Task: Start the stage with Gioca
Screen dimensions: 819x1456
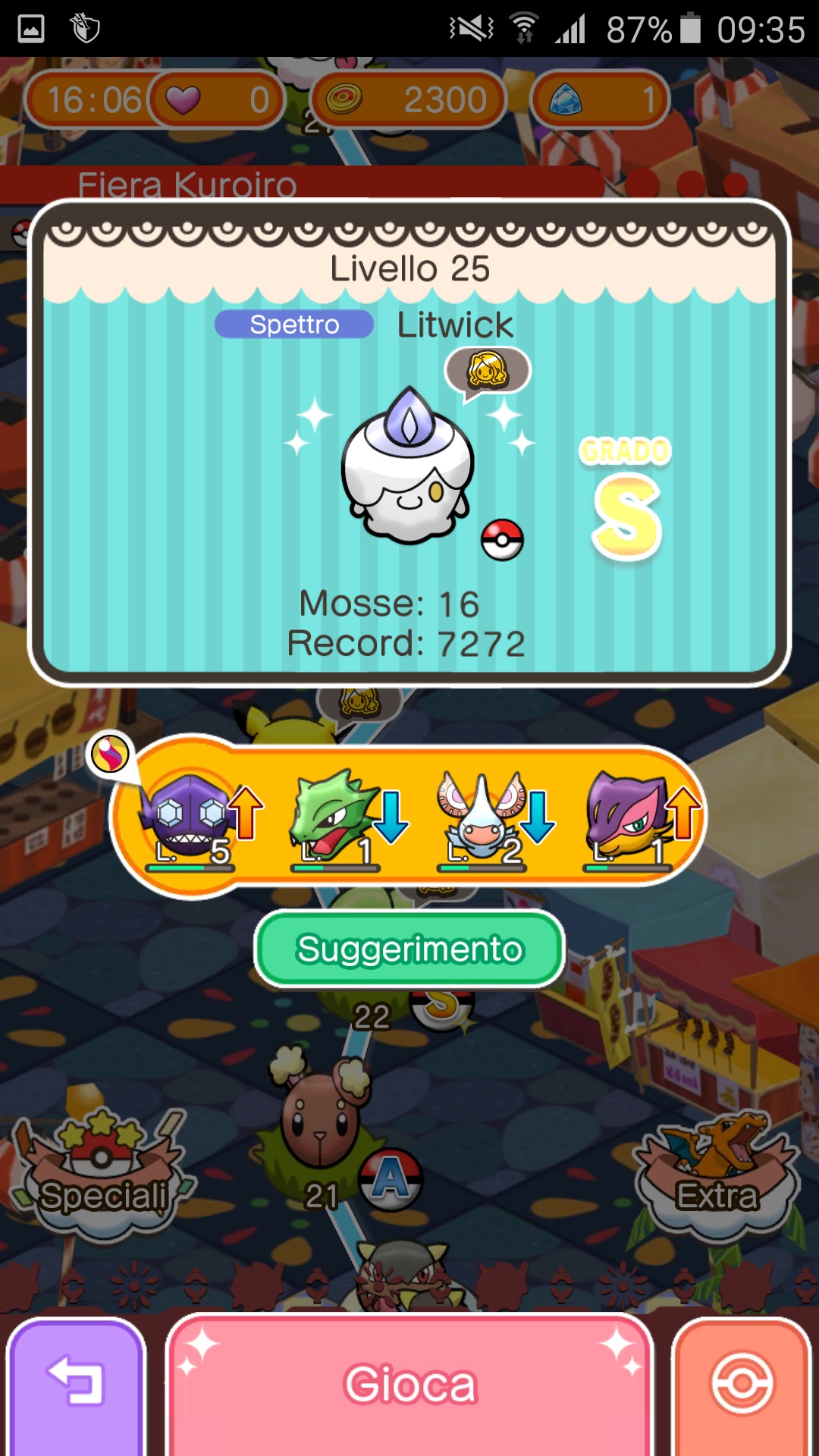Action: 409,1385
